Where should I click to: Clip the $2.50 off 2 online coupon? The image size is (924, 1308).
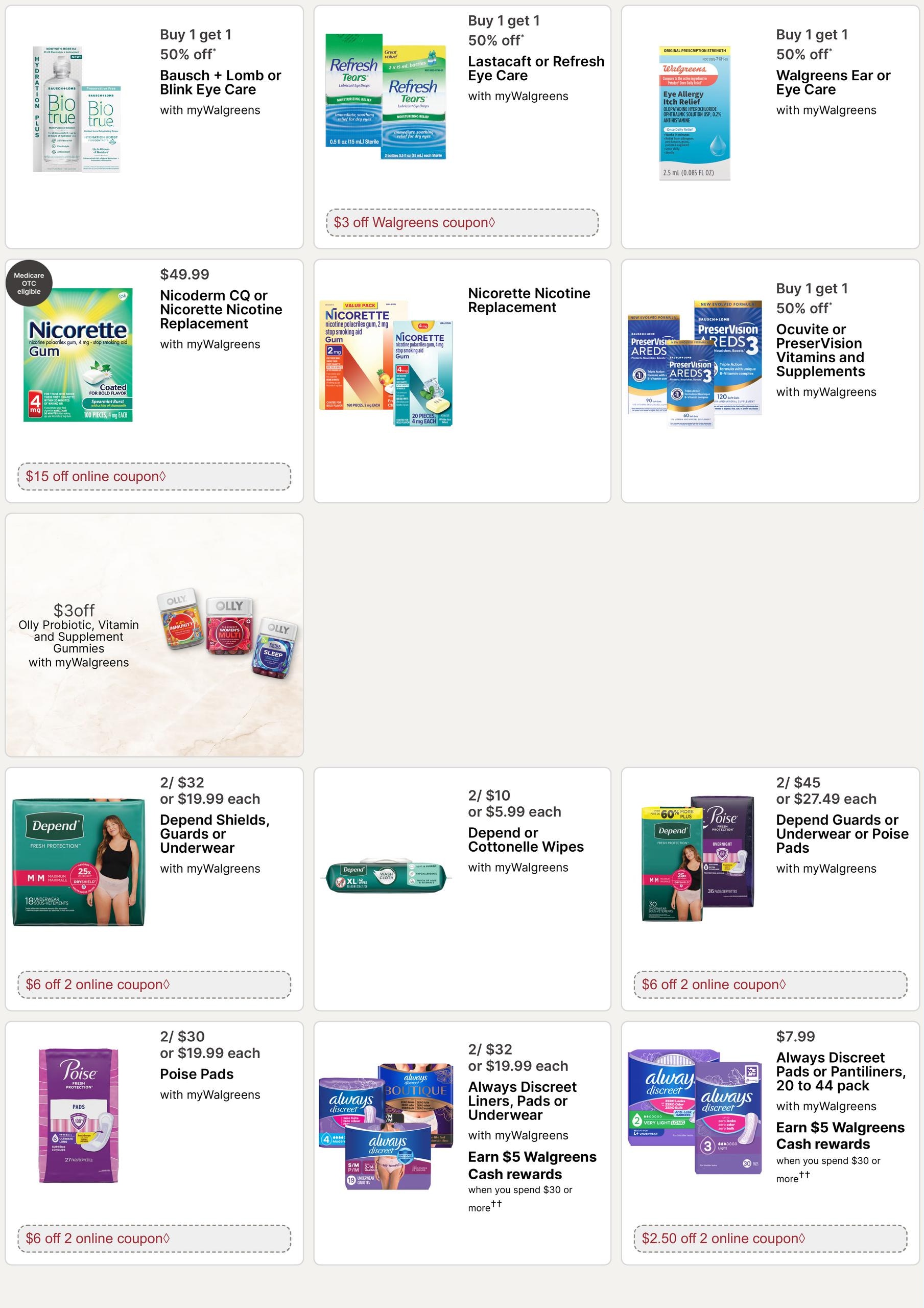[770, 1239]
